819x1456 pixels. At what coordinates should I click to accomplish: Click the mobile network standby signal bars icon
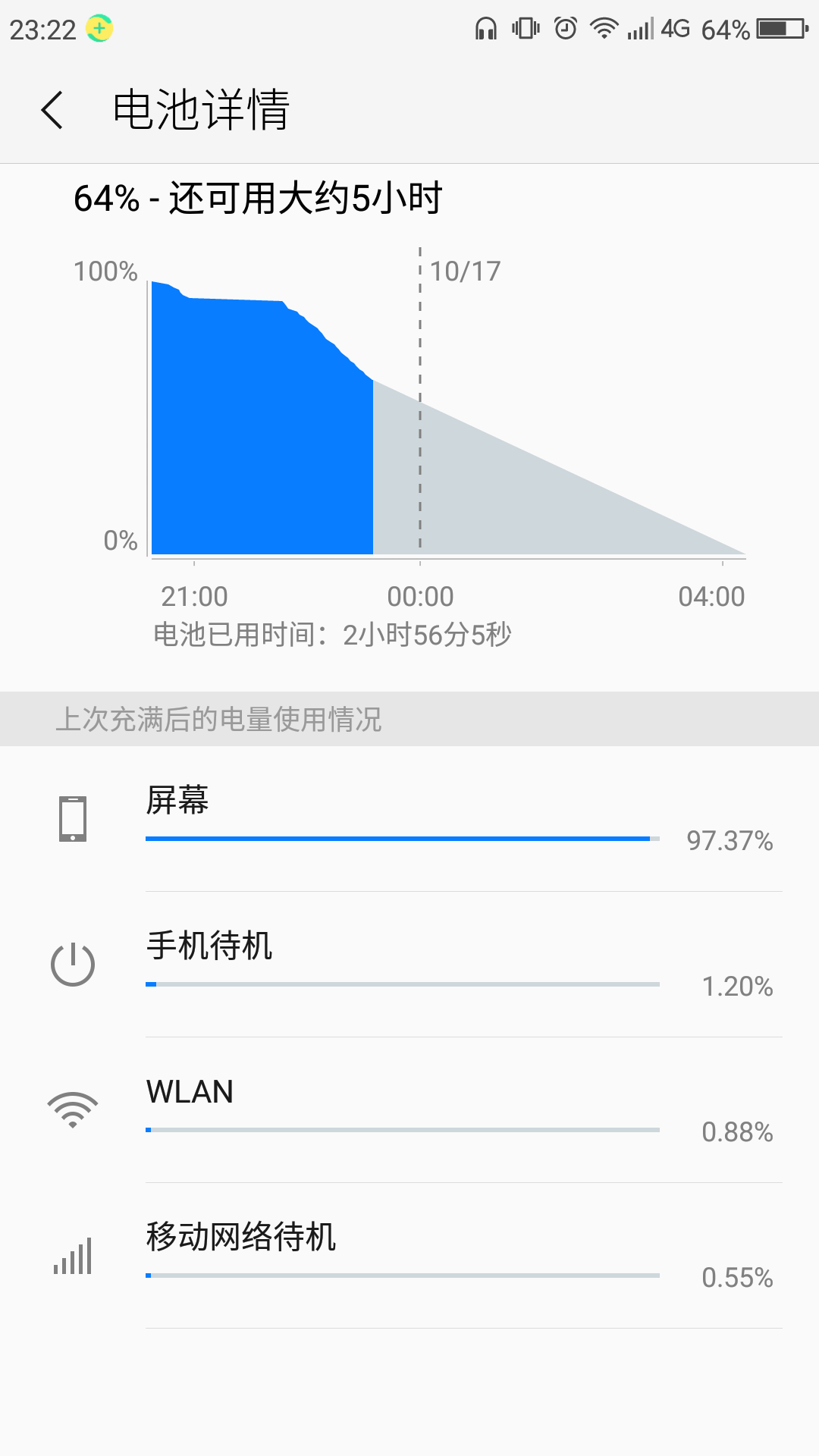(73, 1255)
